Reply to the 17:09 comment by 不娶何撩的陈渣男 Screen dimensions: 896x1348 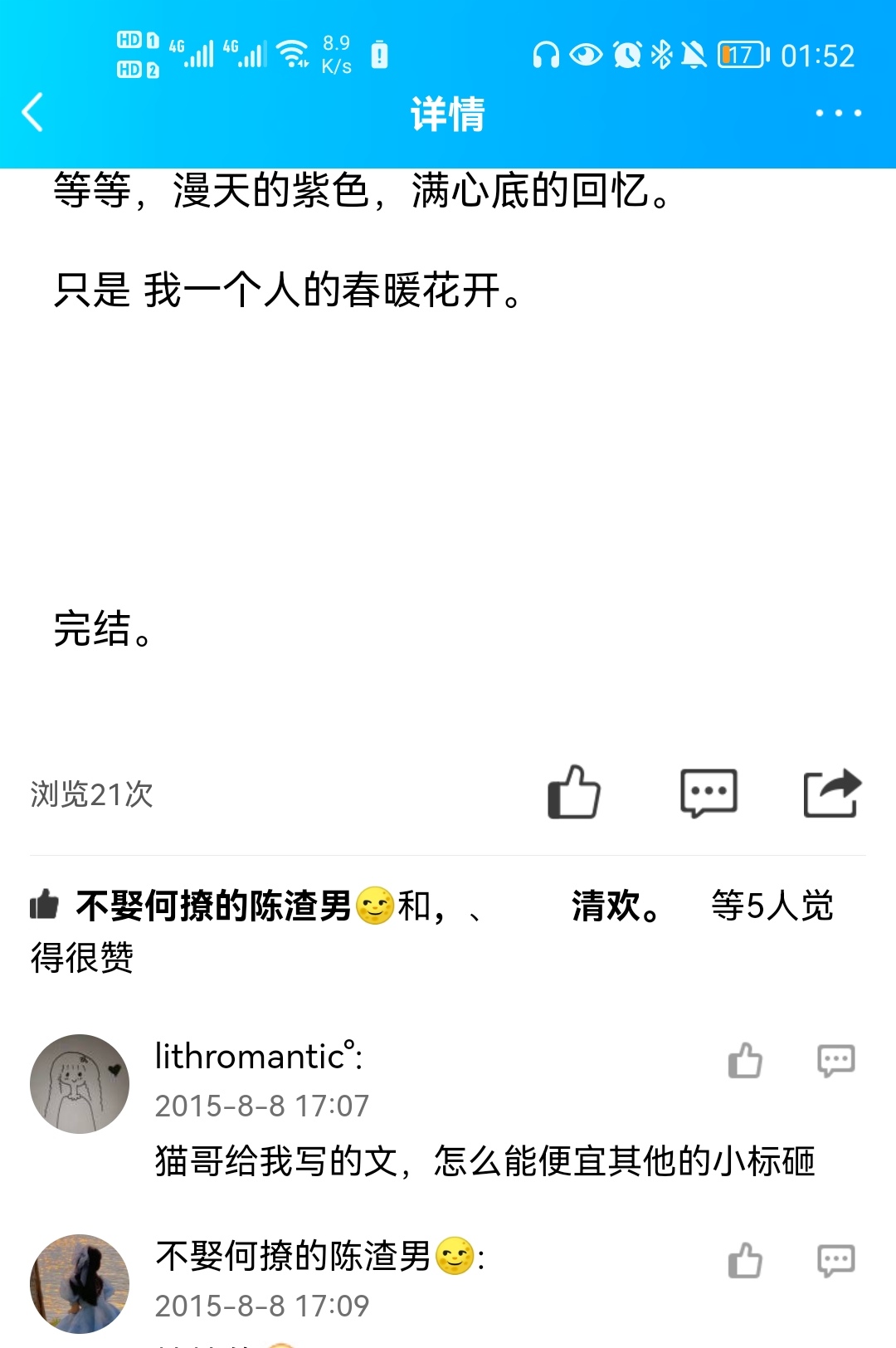[x=835, y=1261]
